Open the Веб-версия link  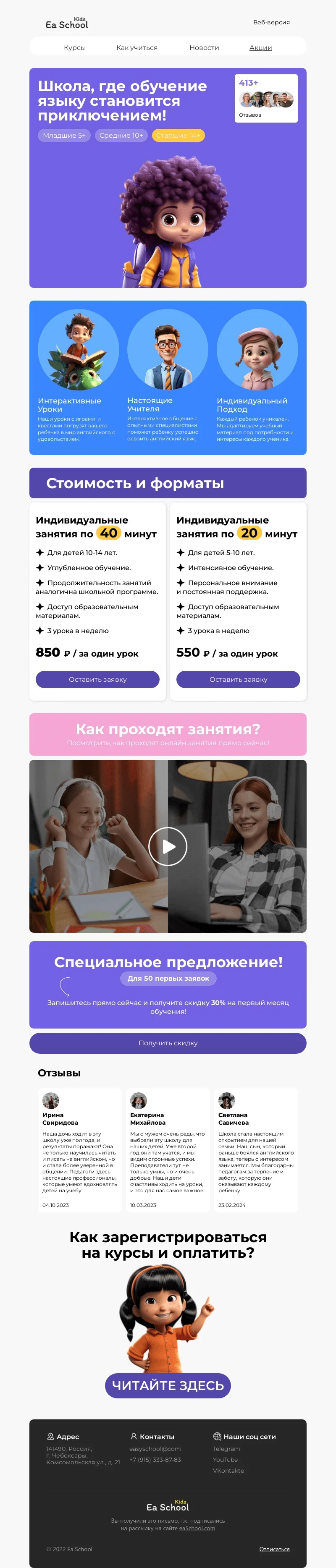271,23
